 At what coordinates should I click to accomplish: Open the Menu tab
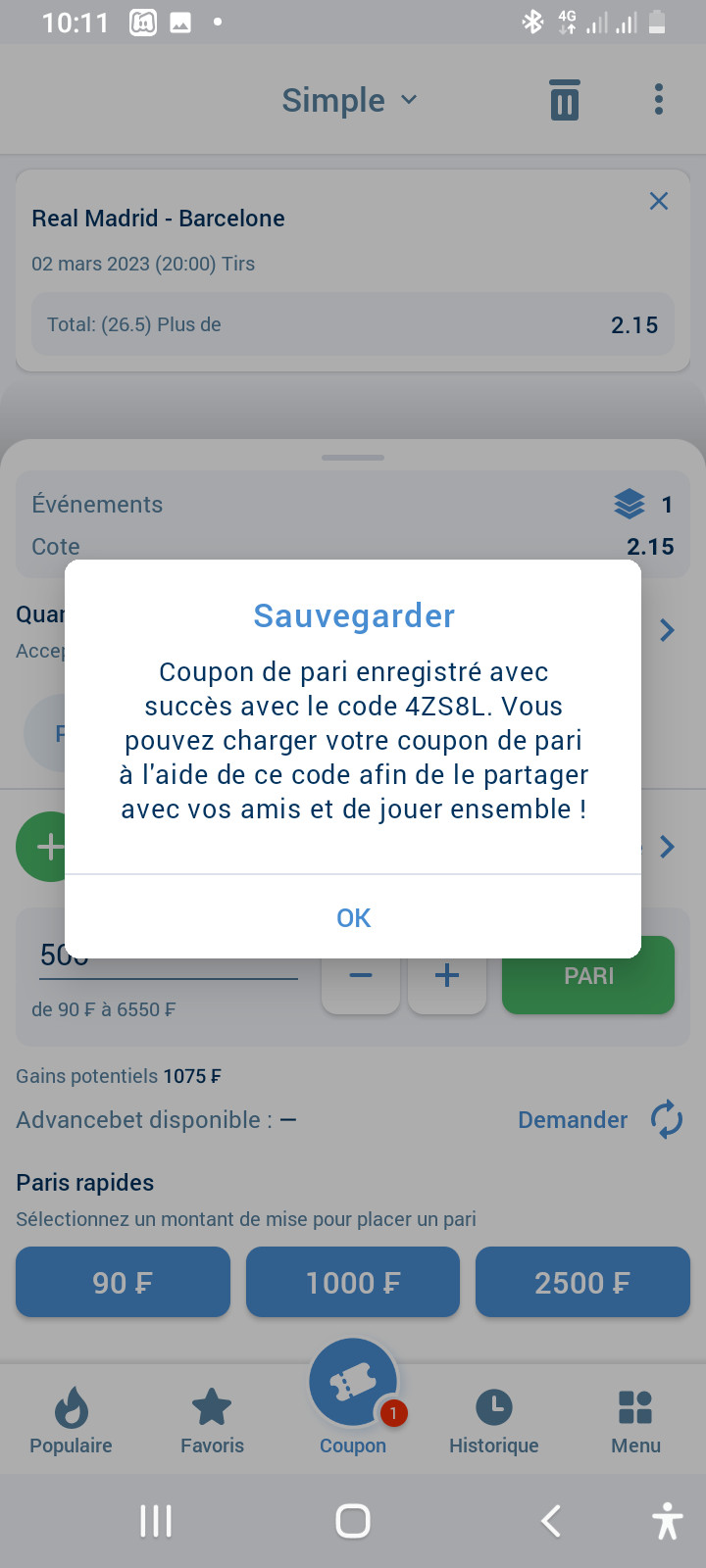(x=635, y=1421)
